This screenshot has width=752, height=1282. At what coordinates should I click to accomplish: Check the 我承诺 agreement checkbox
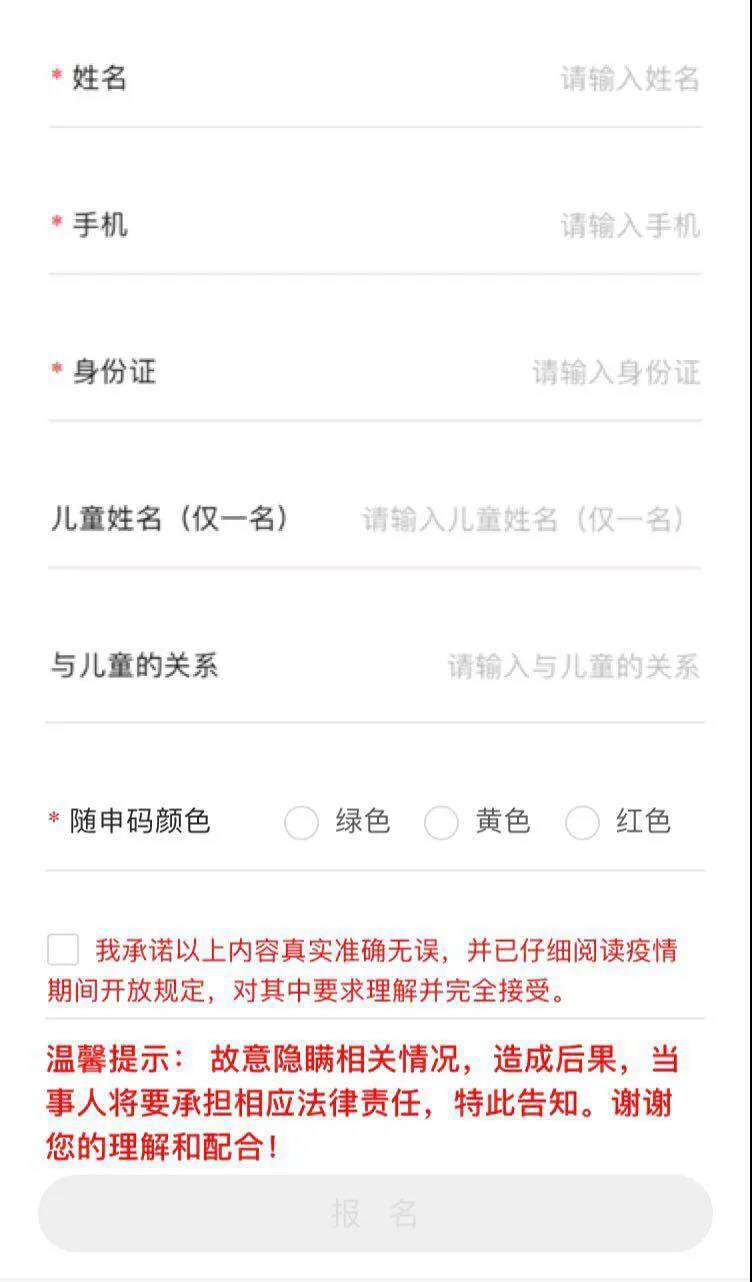[63, 950]
